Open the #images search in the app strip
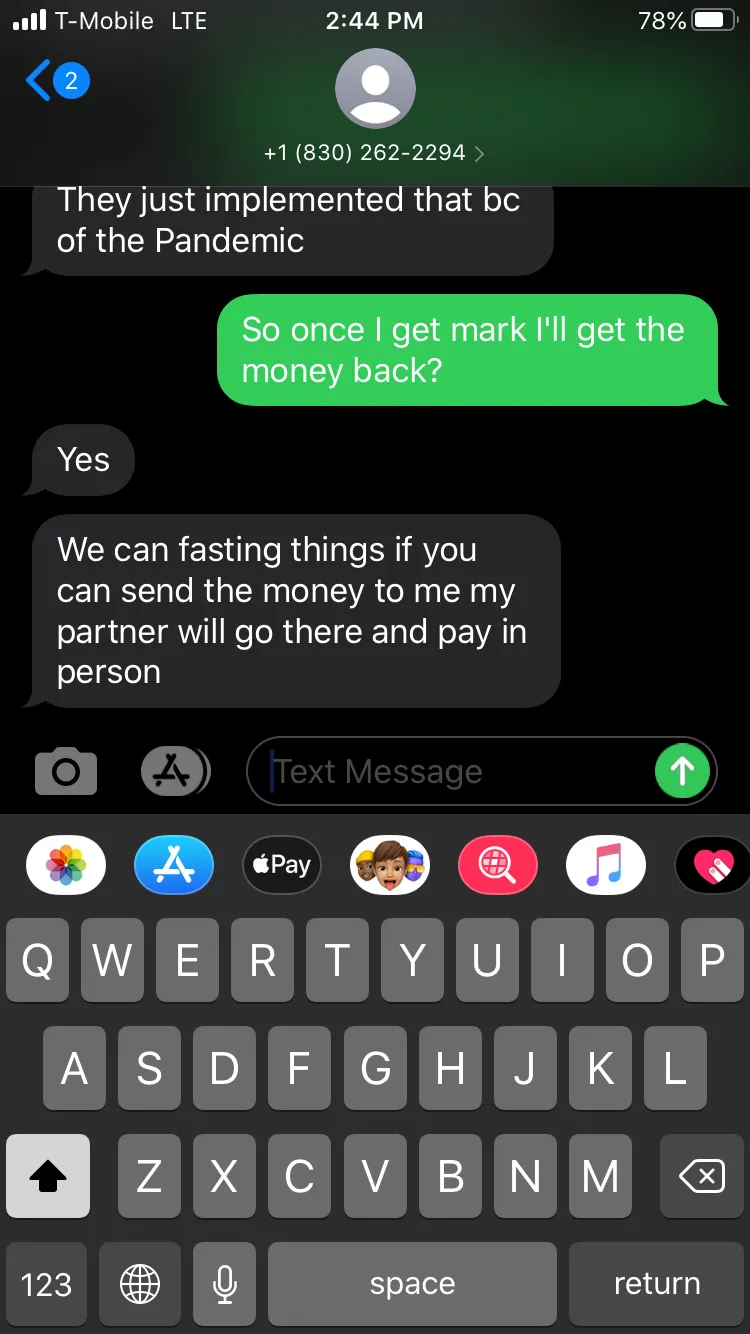Viewport: 750px width, 1334px height. 498,864
